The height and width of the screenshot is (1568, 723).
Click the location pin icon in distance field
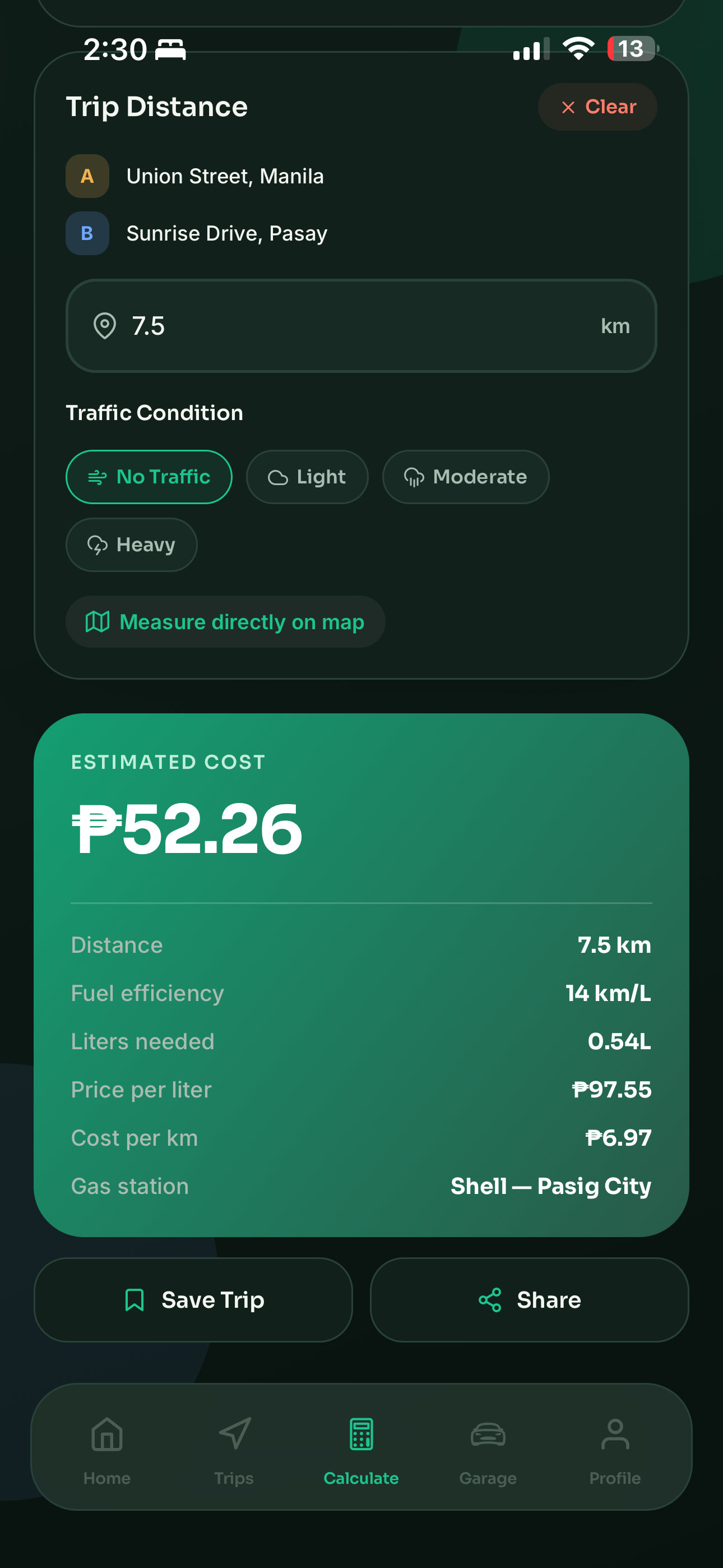pos(105,326)
